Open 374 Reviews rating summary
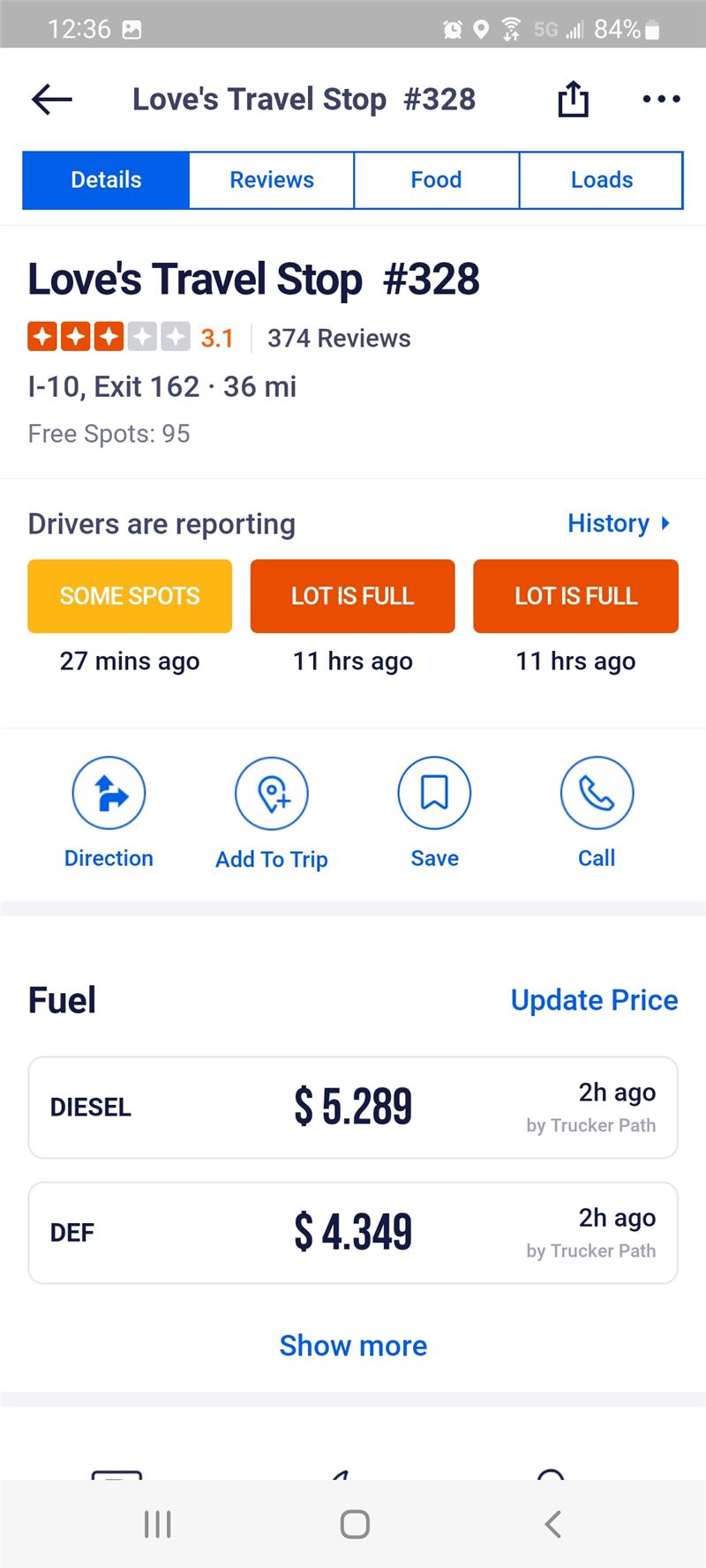Image resolution: width=706 pixels, height=1568 pixels. [x=339, y=338]
